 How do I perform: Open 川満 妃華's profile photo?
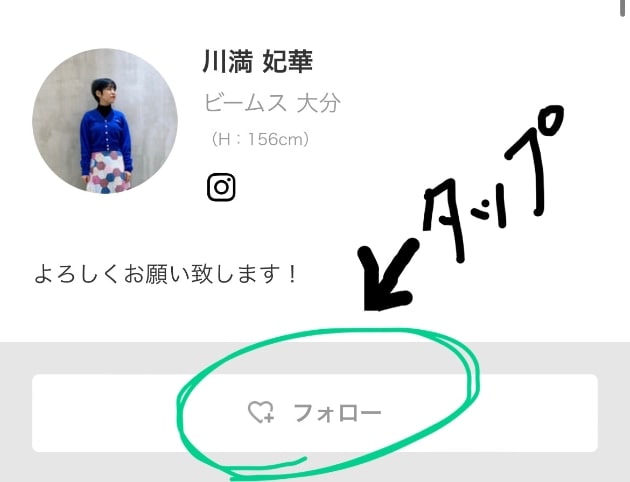coord(105,120)
